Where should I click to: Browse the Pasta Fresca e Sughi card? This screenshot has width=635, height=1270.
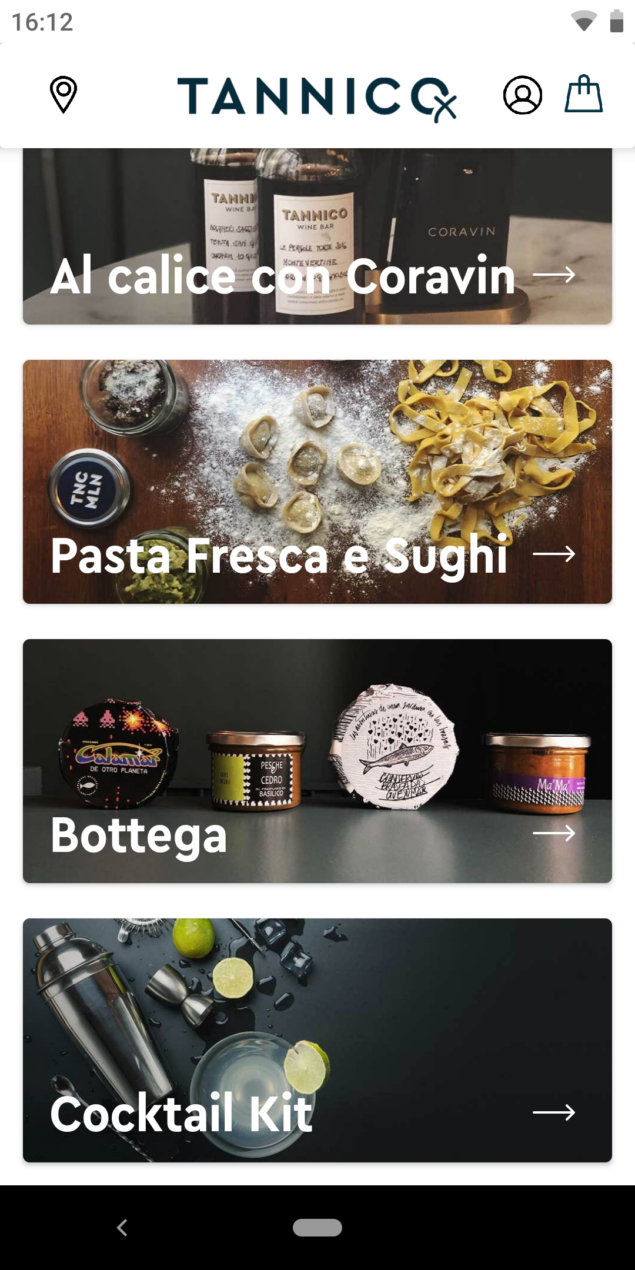[x=317, y=481]
